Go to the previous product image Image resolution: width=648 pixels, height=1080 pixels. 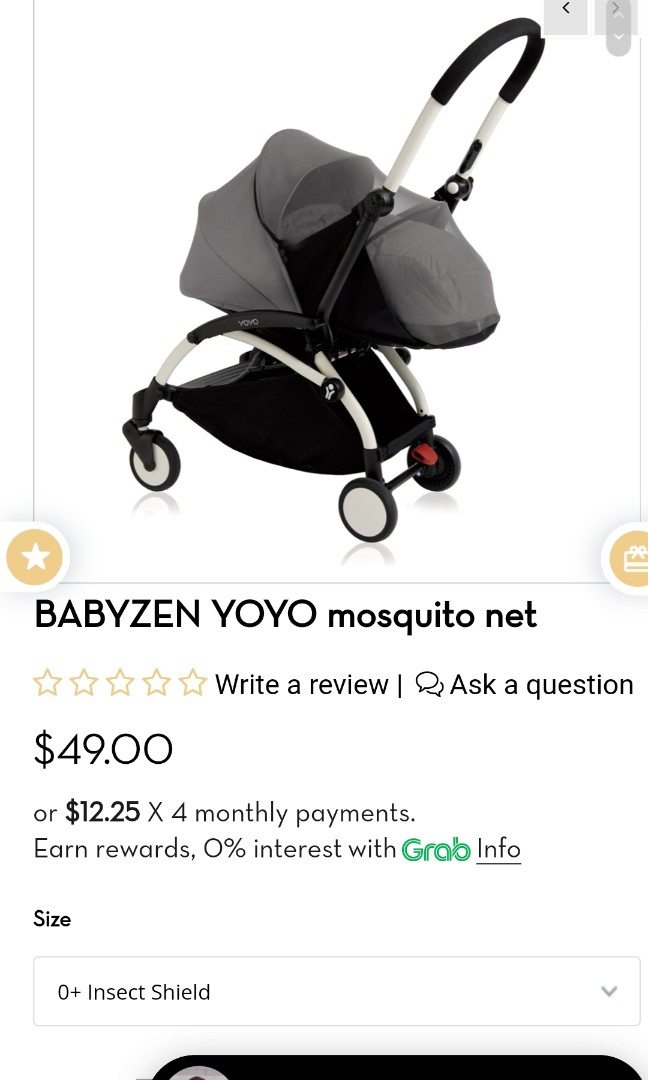point(566,10)
